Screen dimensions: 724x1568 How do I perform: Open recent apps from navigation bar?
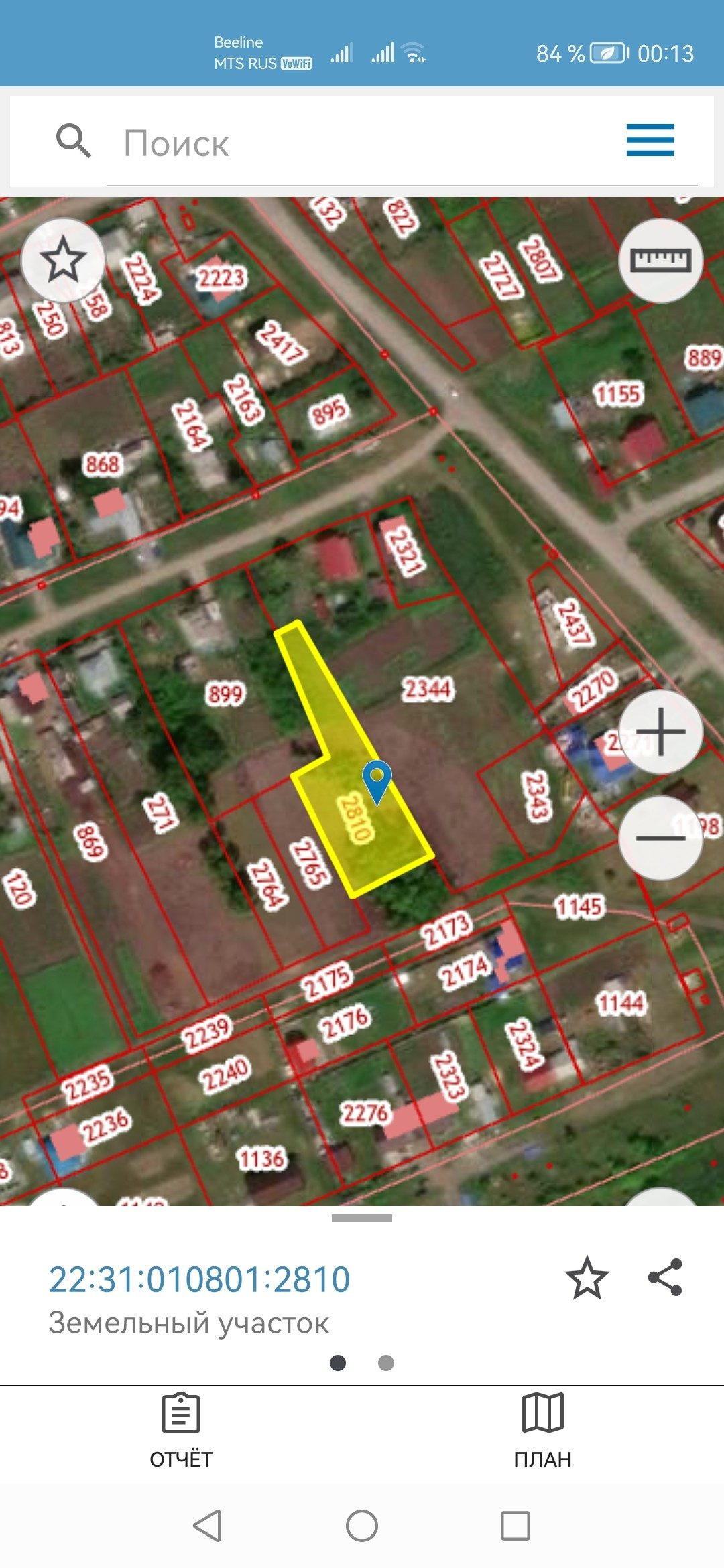[516, 1526]
